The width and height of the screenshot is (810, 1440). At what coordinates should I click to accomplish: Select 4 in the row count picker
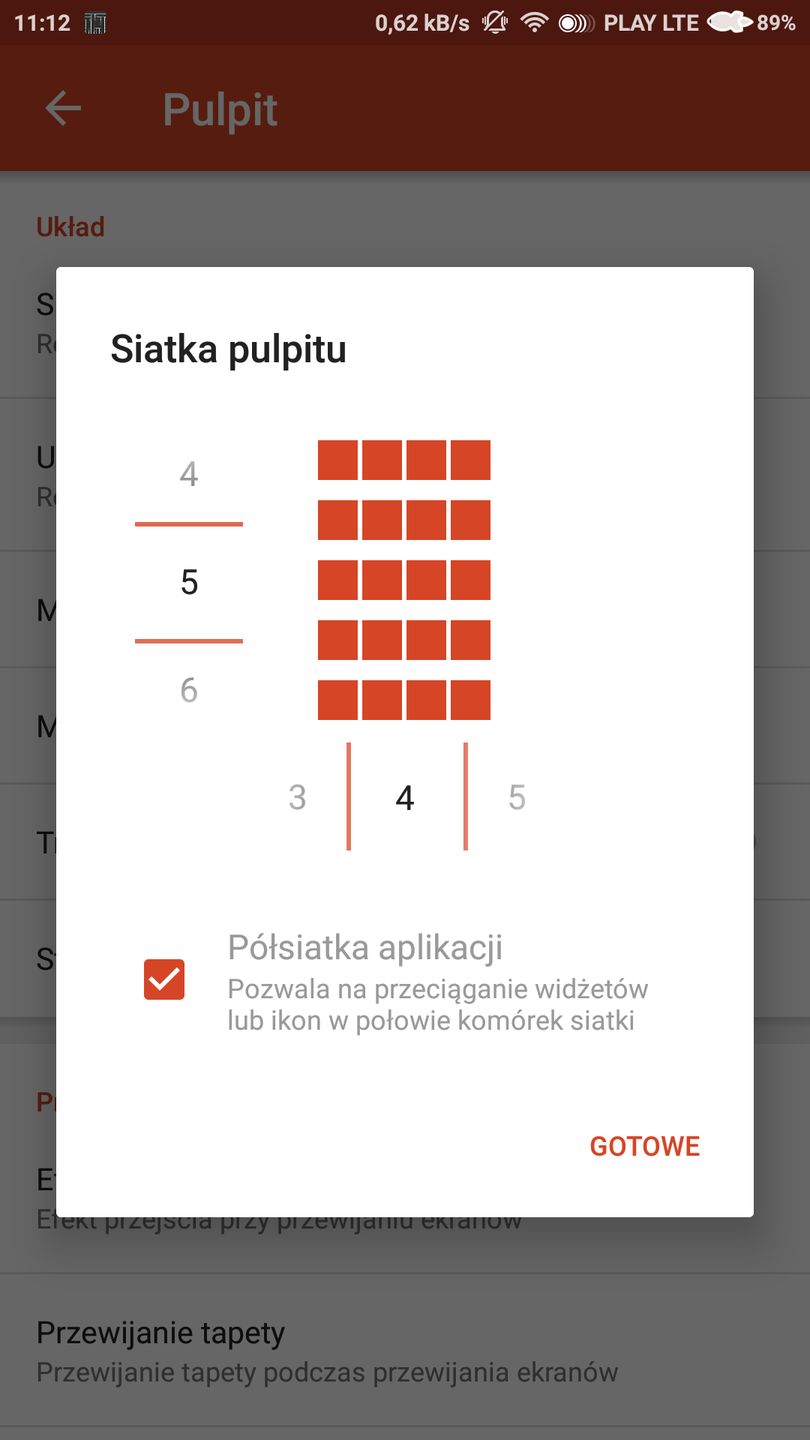[189, 474]
